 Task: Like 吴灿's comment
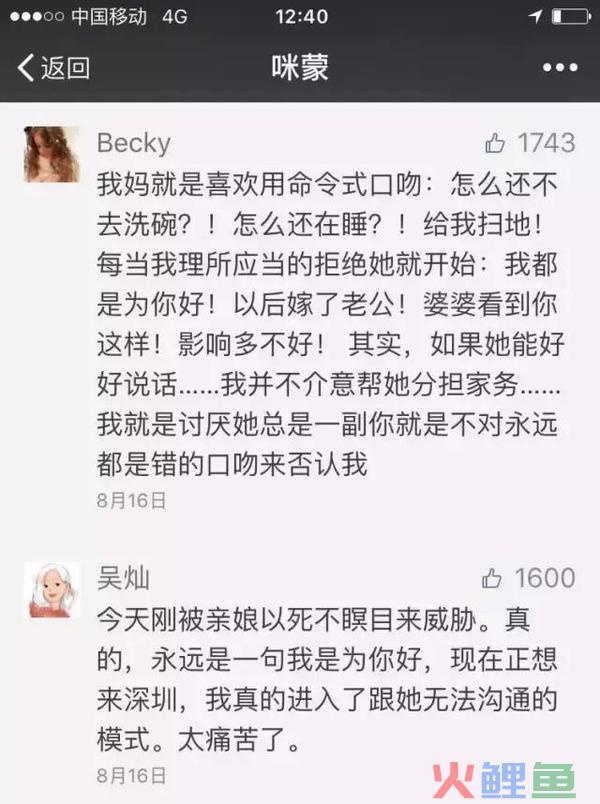pos(491,578)
